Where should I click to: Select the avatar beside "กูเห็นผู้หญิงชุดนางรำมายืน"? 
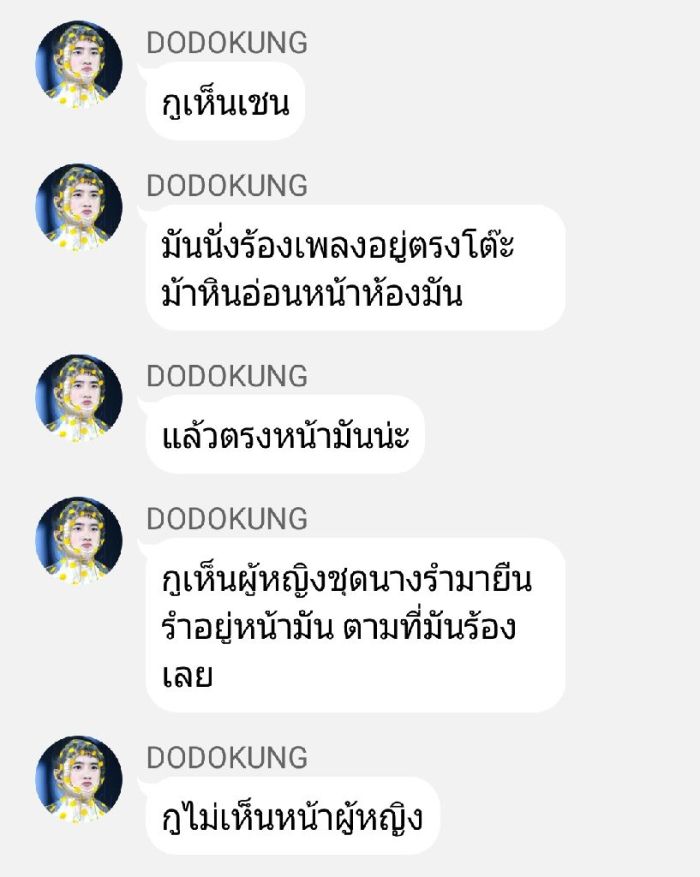[79, 541]
